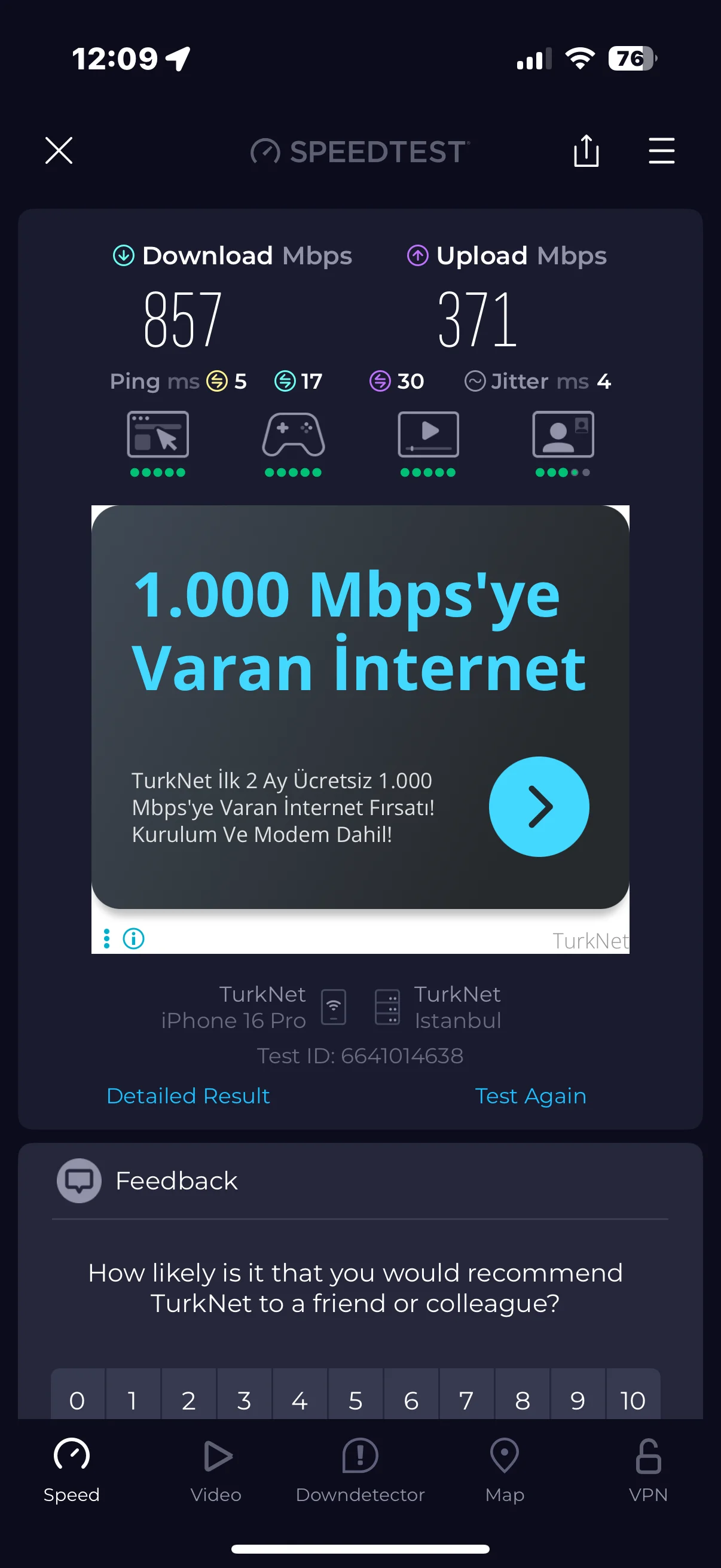This screenshot has height=1568, width=721.
Task: Tap the ad info icon
Action: coord(134,939)
